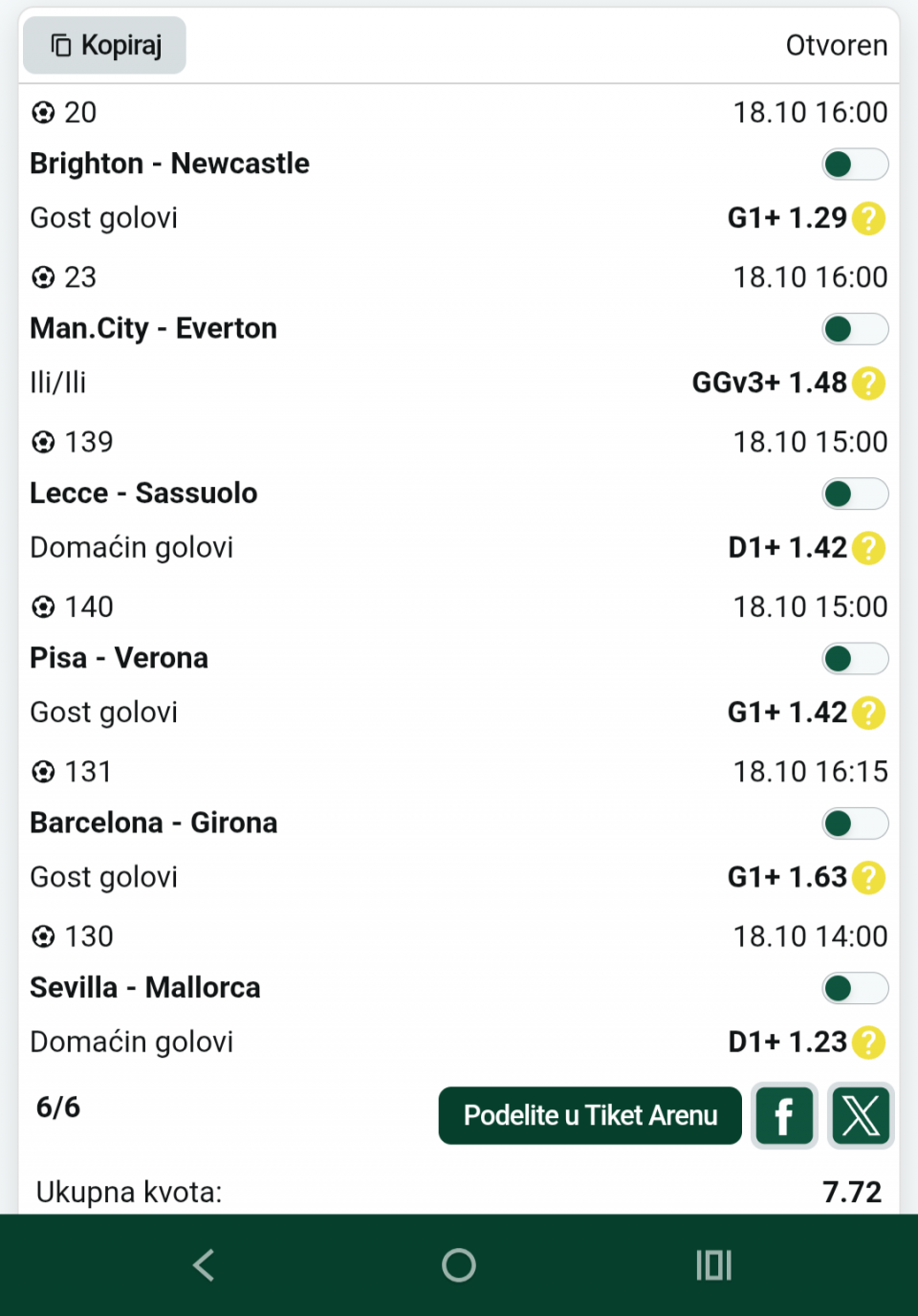
Task: Open help for Pisa G1+ 1.42
Action: (x=868, y=713)
